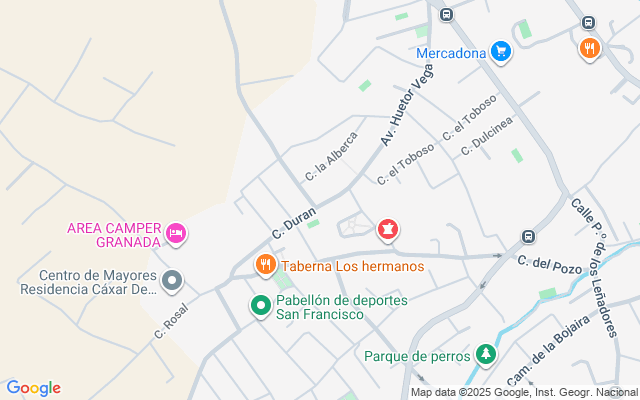Open the unlabeled orange restaurant pin
This screenshot has width=640, height=400.
click(590, 47)
